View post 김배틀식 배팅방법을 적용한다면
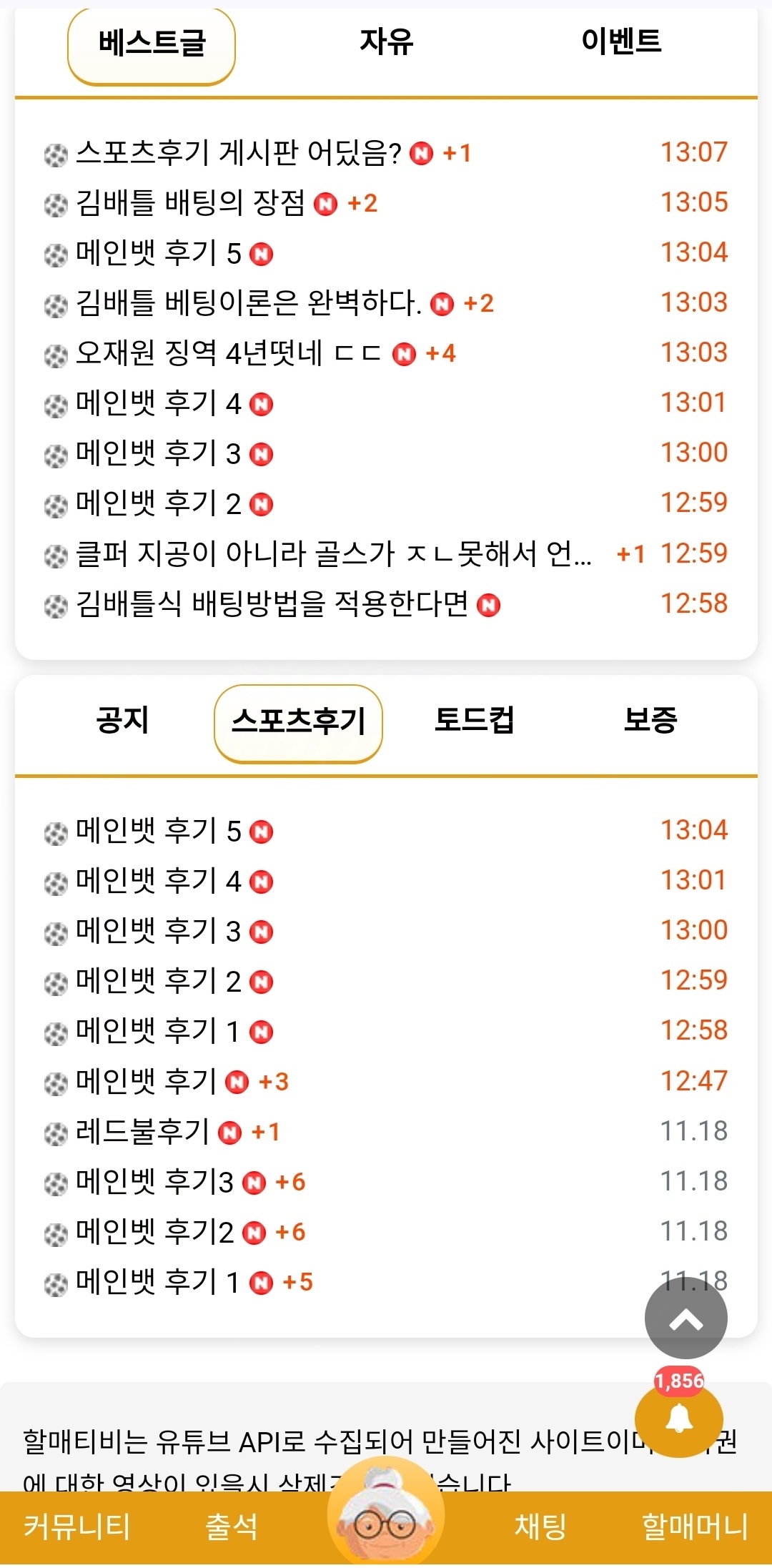Viewport: 772px width, 1568px height. (x=272, y=604)
